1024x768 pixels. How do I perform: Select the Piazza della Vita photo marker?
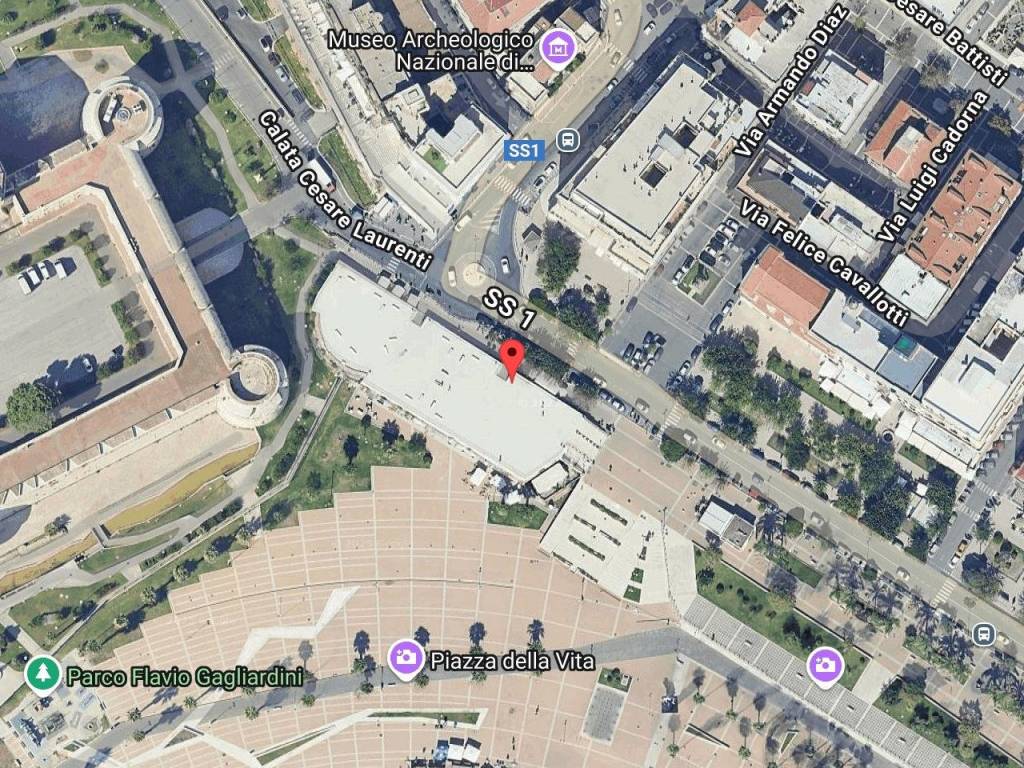(406, 659)
